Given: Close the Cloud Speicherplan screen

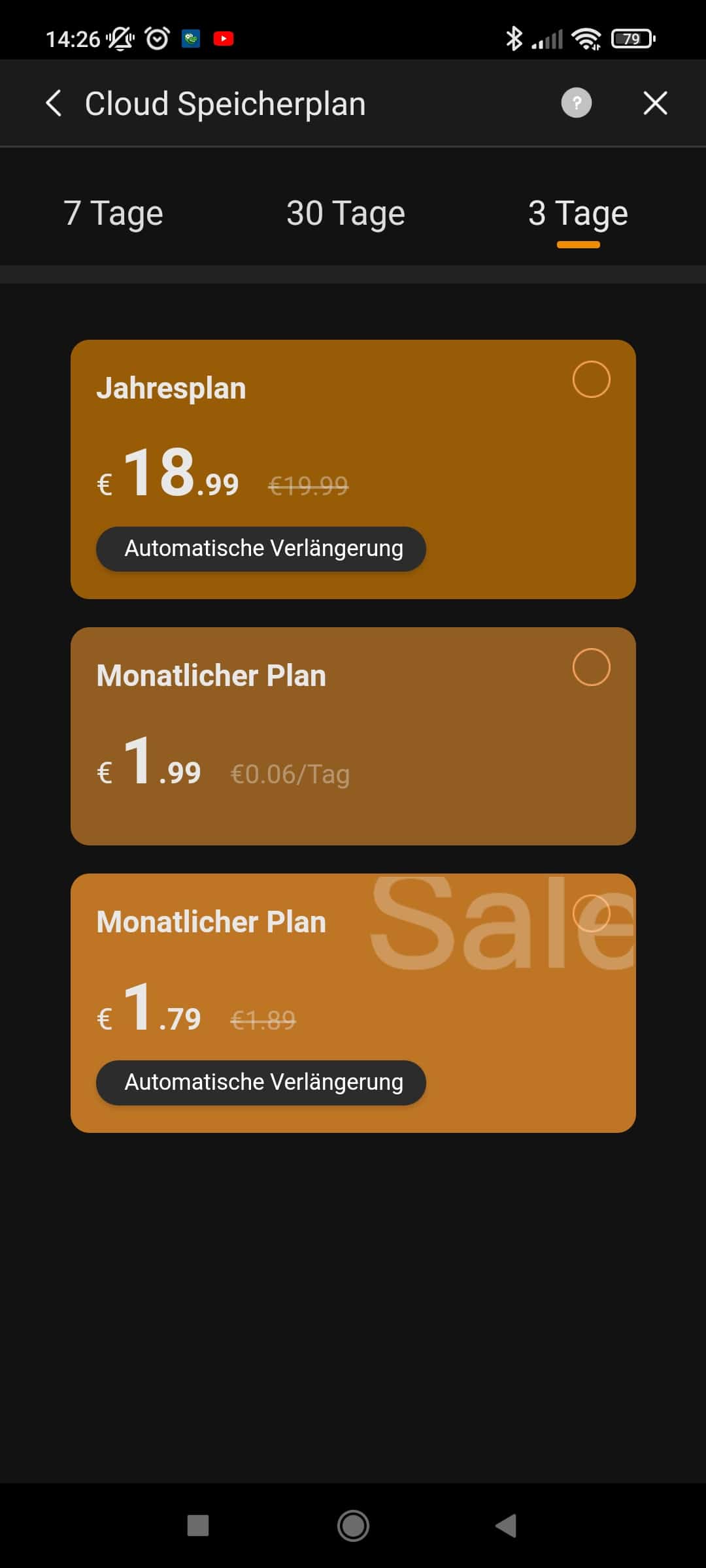Looking at the screenshot, I should (655, 103).
